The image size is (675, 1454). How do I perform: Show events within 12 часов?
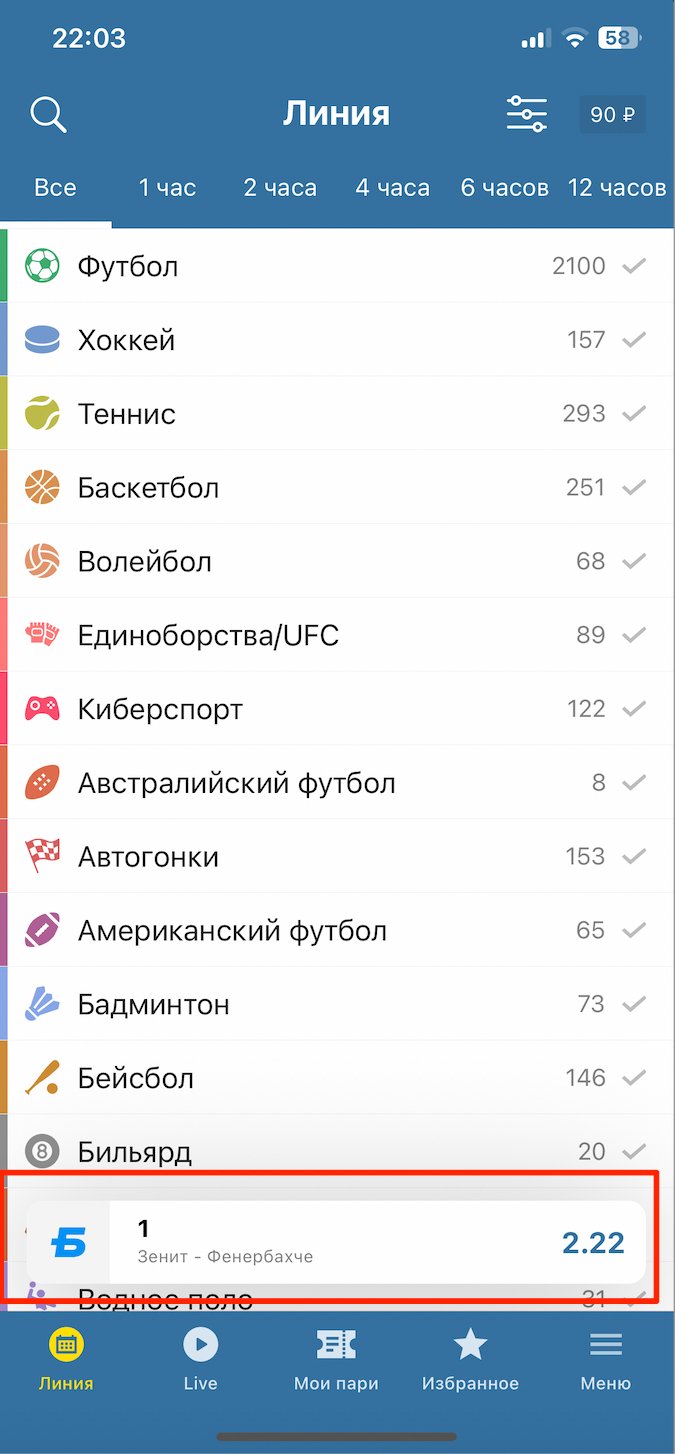click(x=616, y=188)
